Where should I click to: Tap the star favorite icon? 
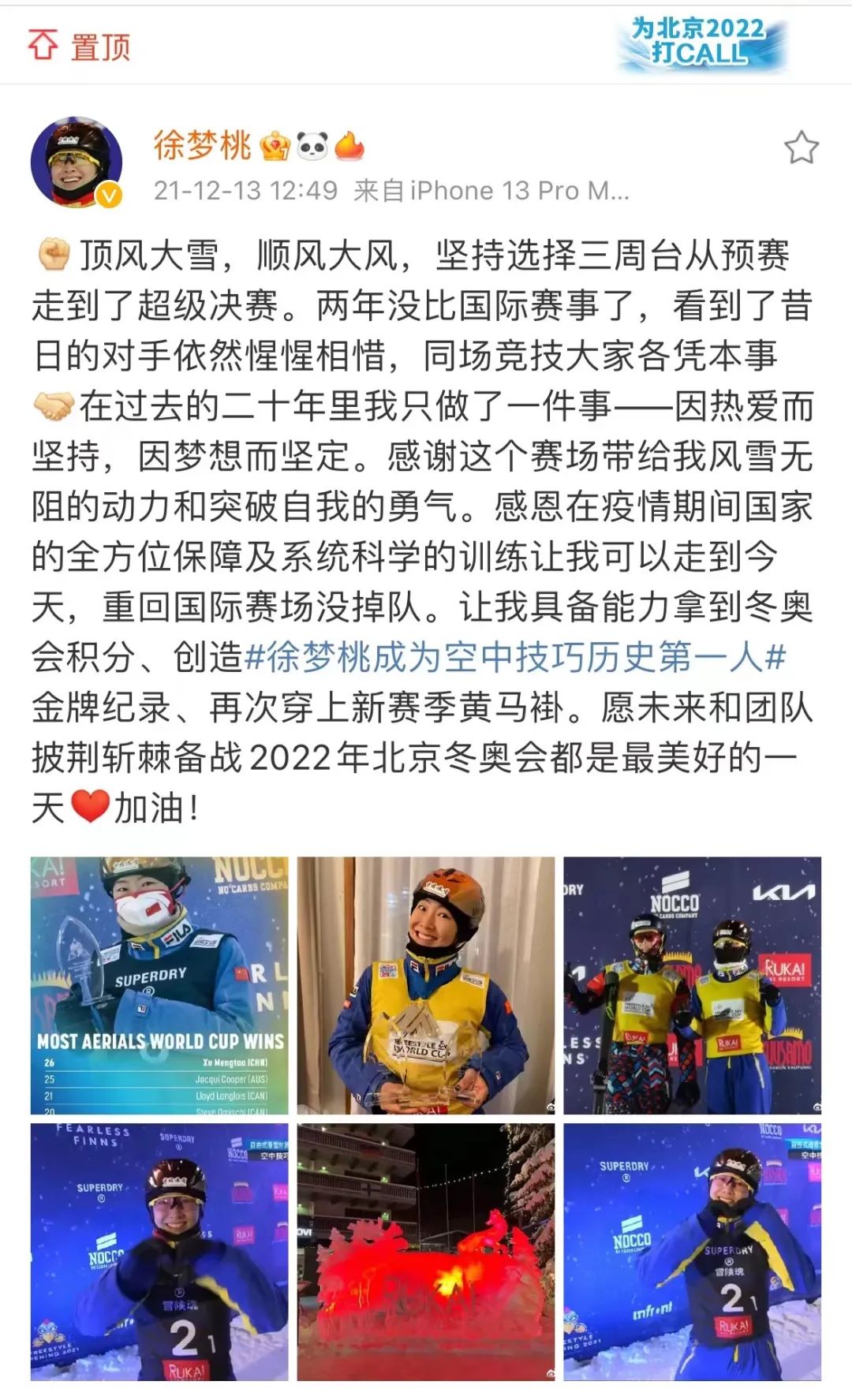click(801, 147)
